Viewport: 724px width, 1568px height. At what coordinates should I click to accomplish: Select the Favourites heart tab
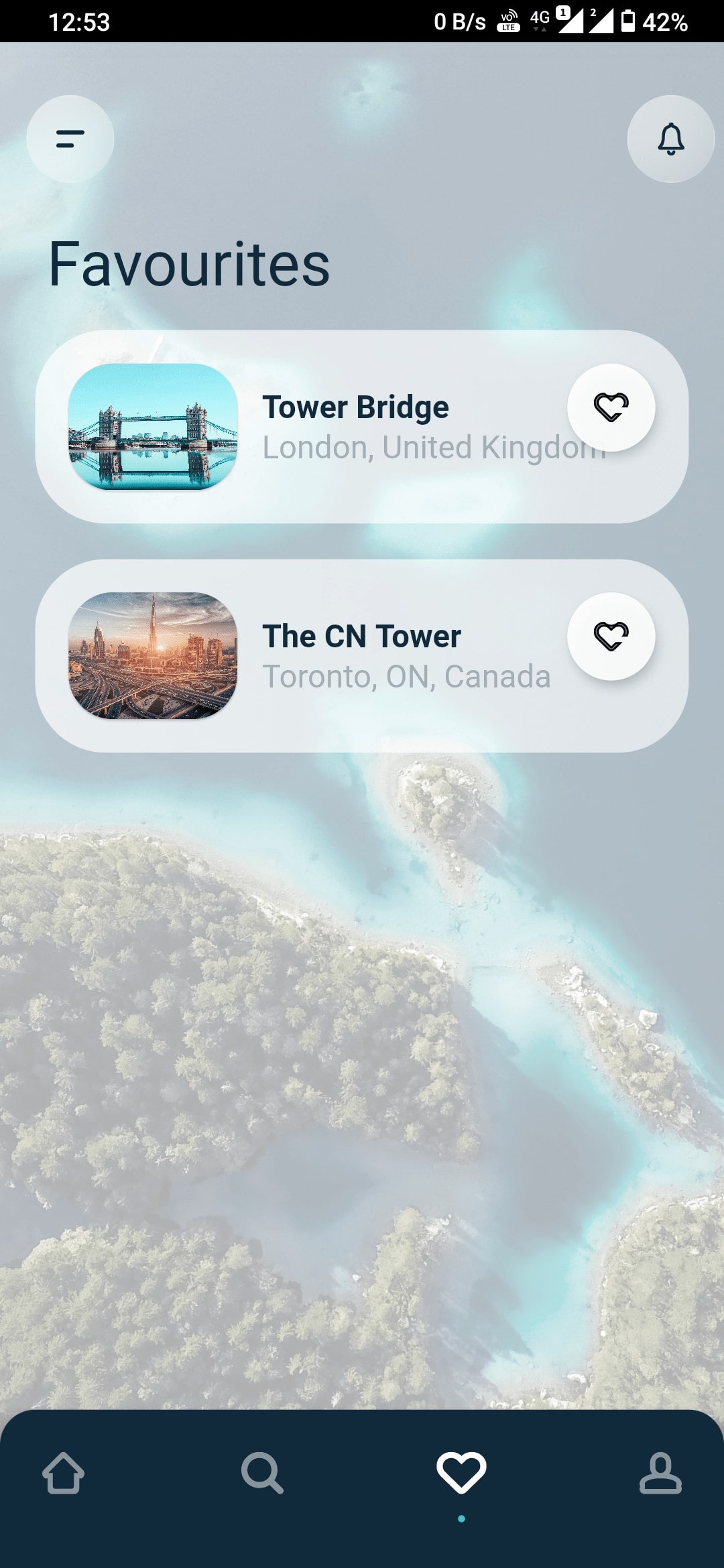point(461,1473)
